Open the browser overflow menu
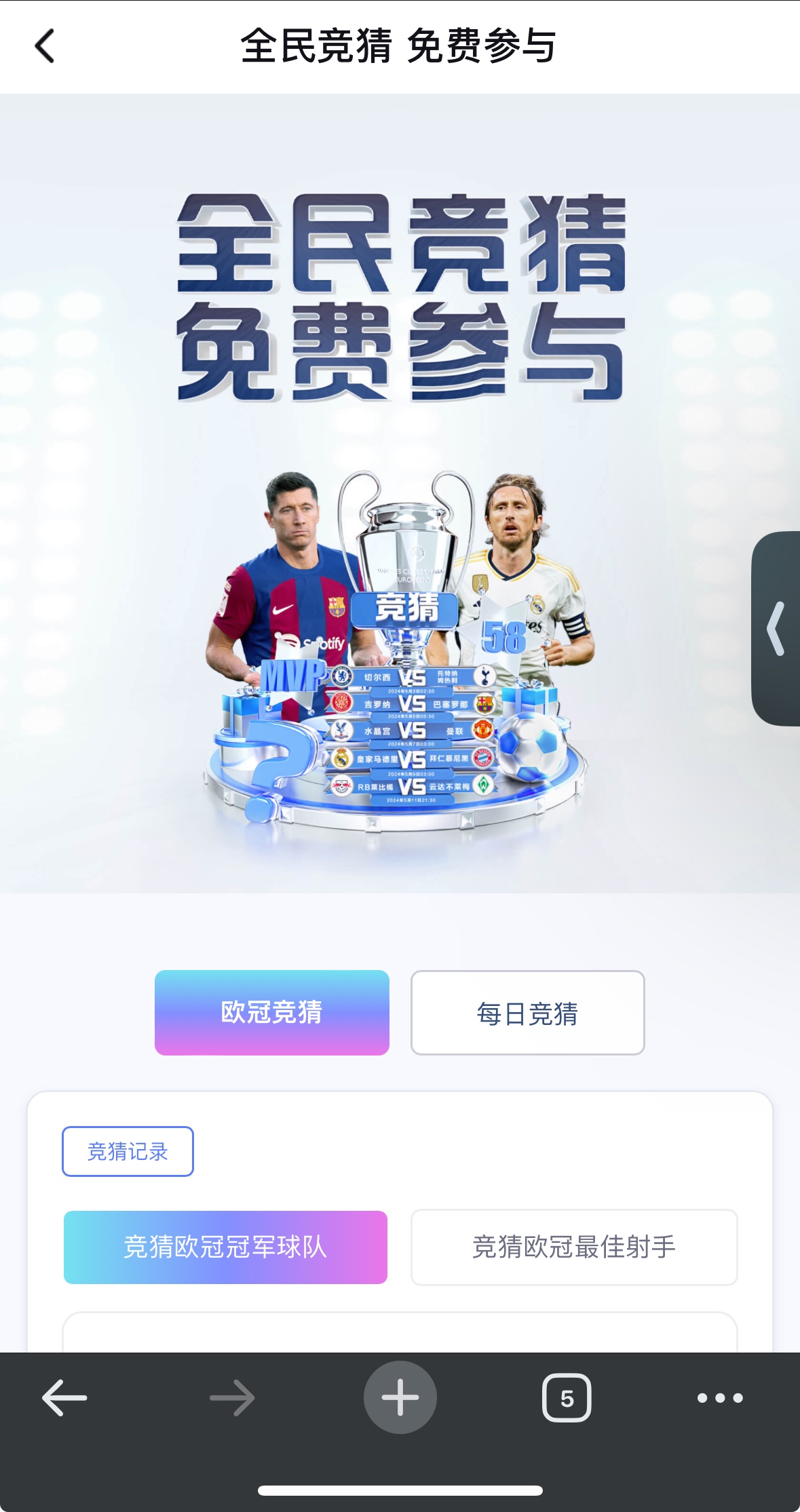This screenshot has width=800, height=1512. pos(720,1398)
